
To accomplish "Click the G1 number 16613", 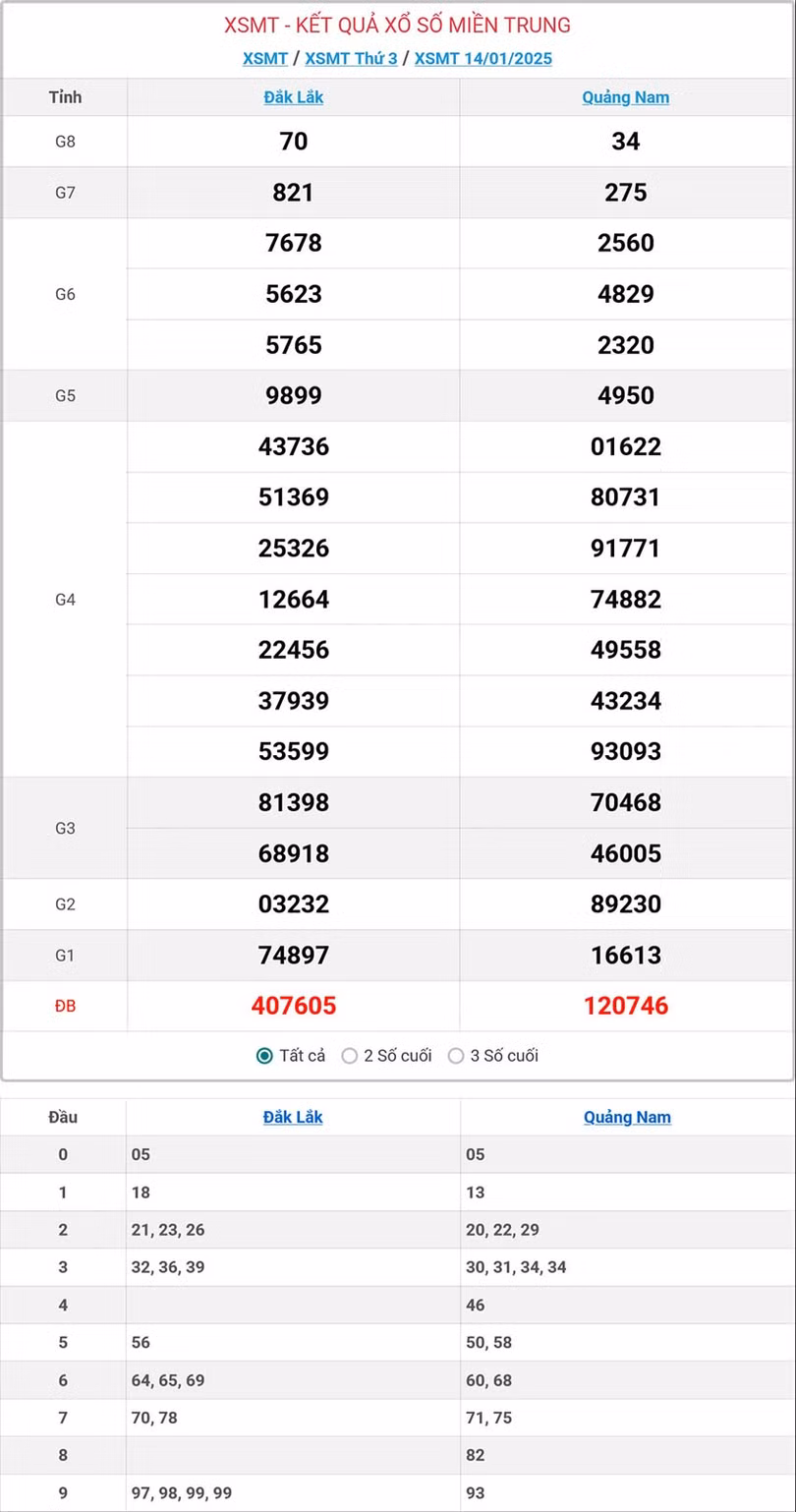I will point(626,955).
